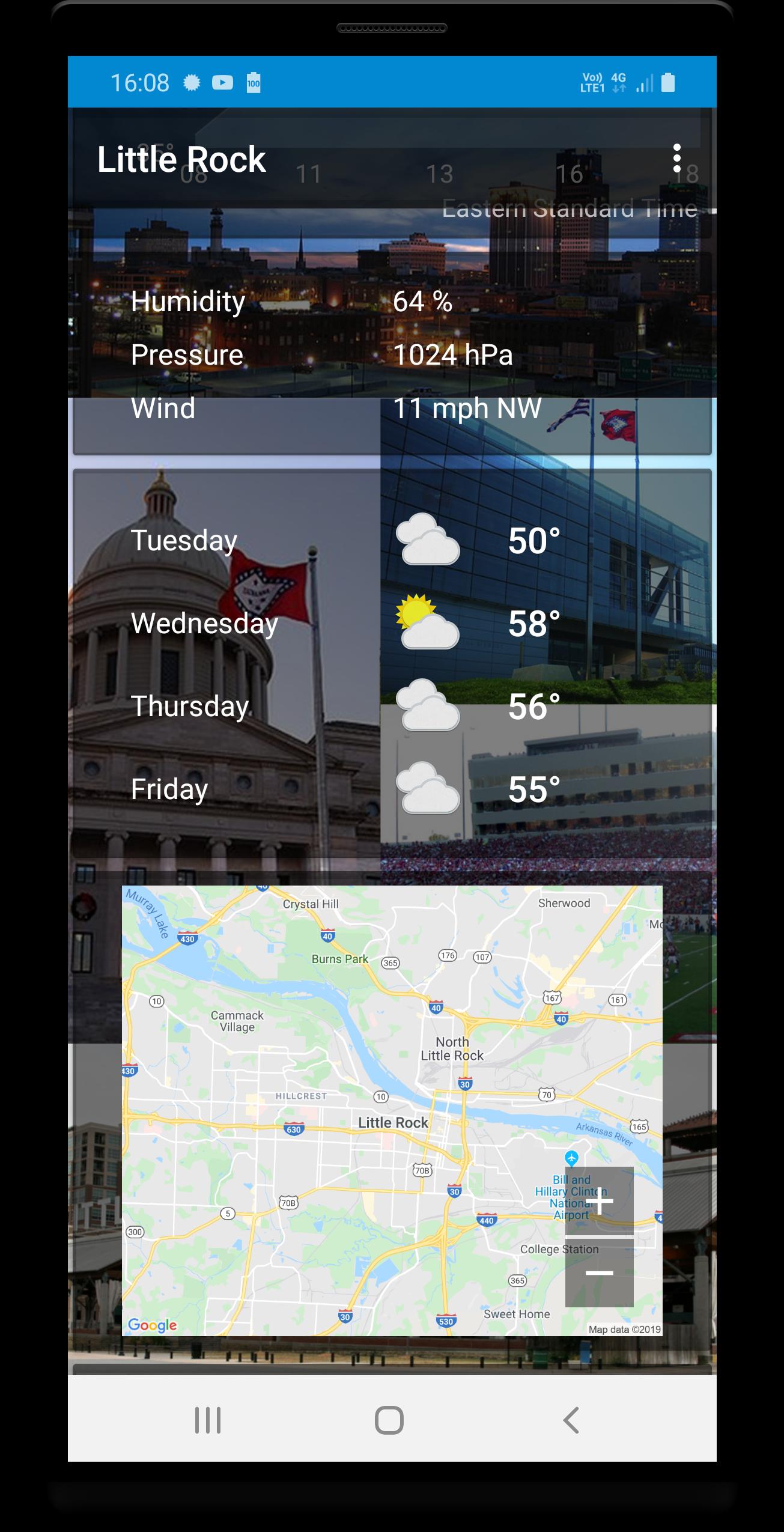784x1532 pixels.
Task: Zoom out on the map
Action: pyautogui.click(x=599, y=1273)
